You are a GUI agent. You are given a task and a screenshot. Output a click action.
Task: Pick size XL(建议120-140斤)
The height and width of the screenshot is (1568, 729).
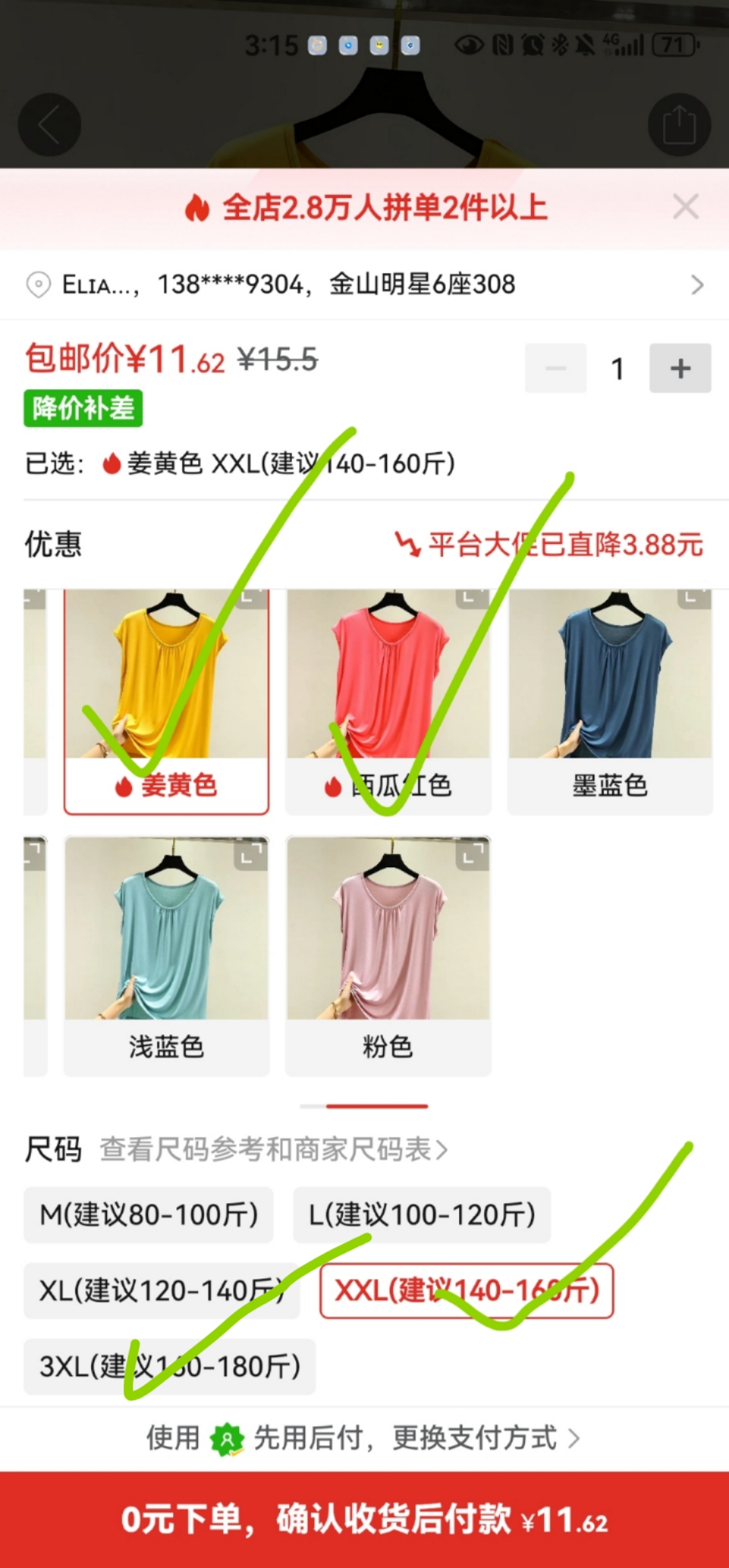click(162, 1290)
